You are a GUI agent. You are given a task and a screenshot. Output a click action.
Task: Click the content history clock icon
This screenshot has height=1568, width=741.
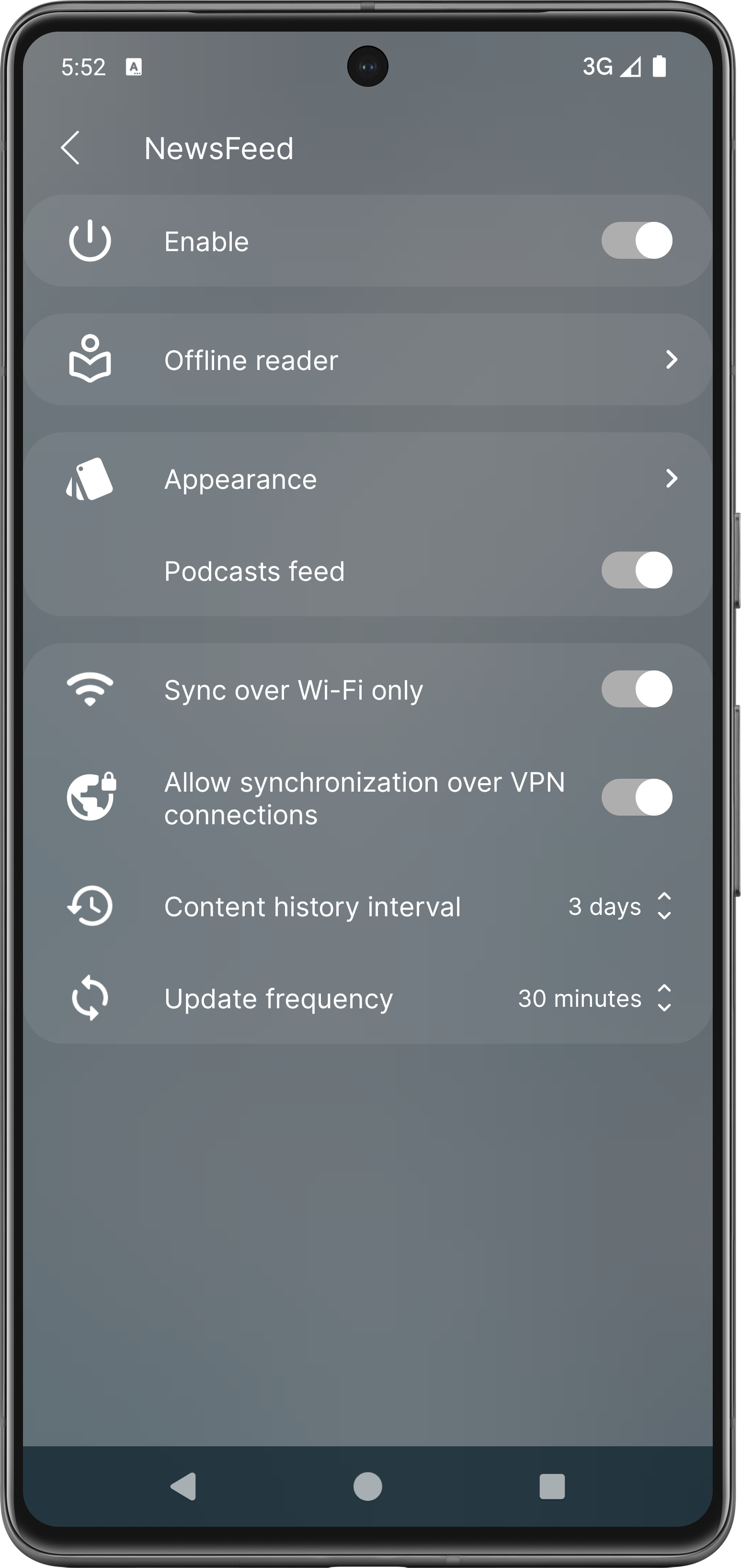tap(90, 906)
